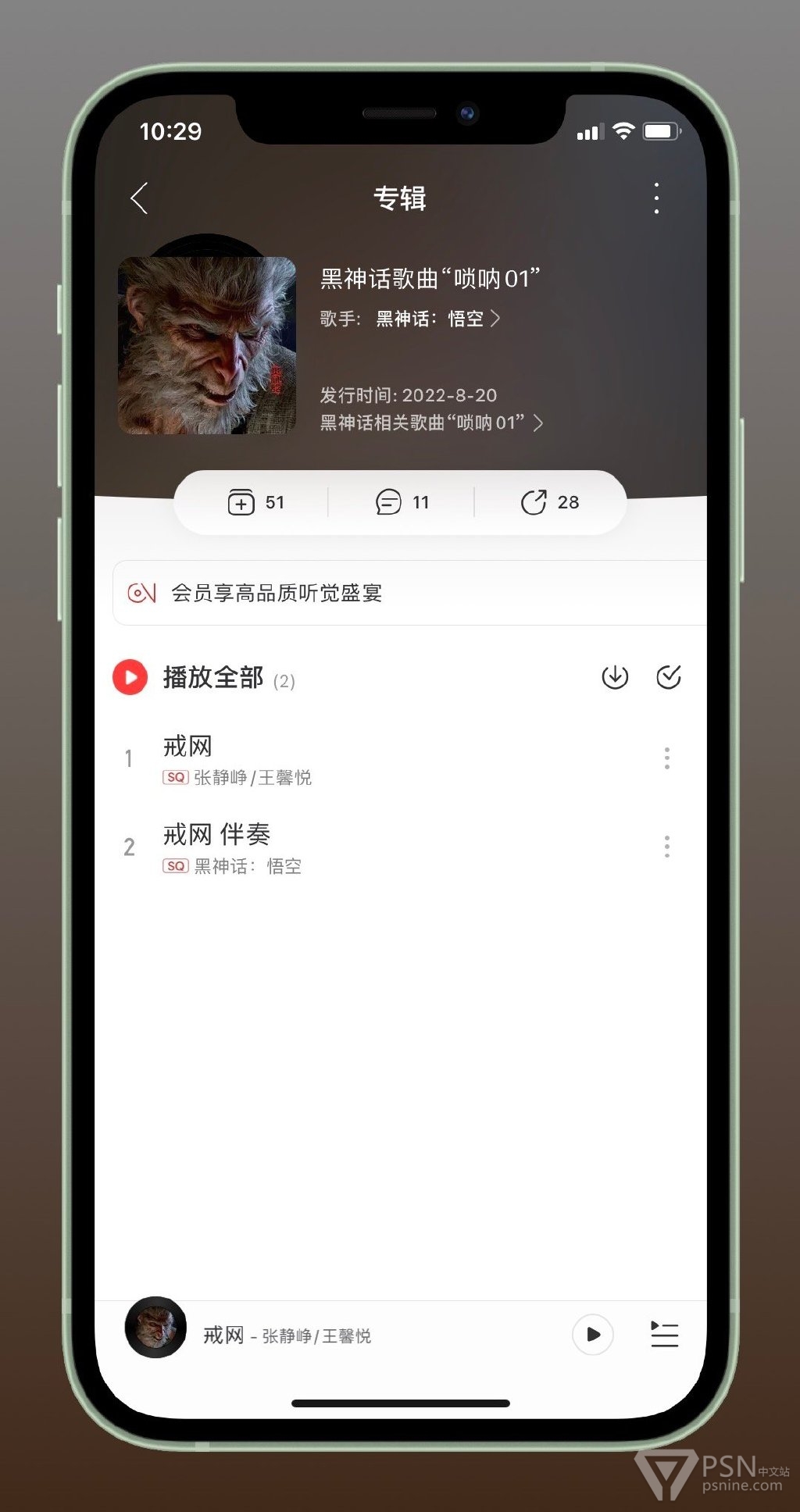
Task: Share the album (28)
Action: (x=550, y=502)
